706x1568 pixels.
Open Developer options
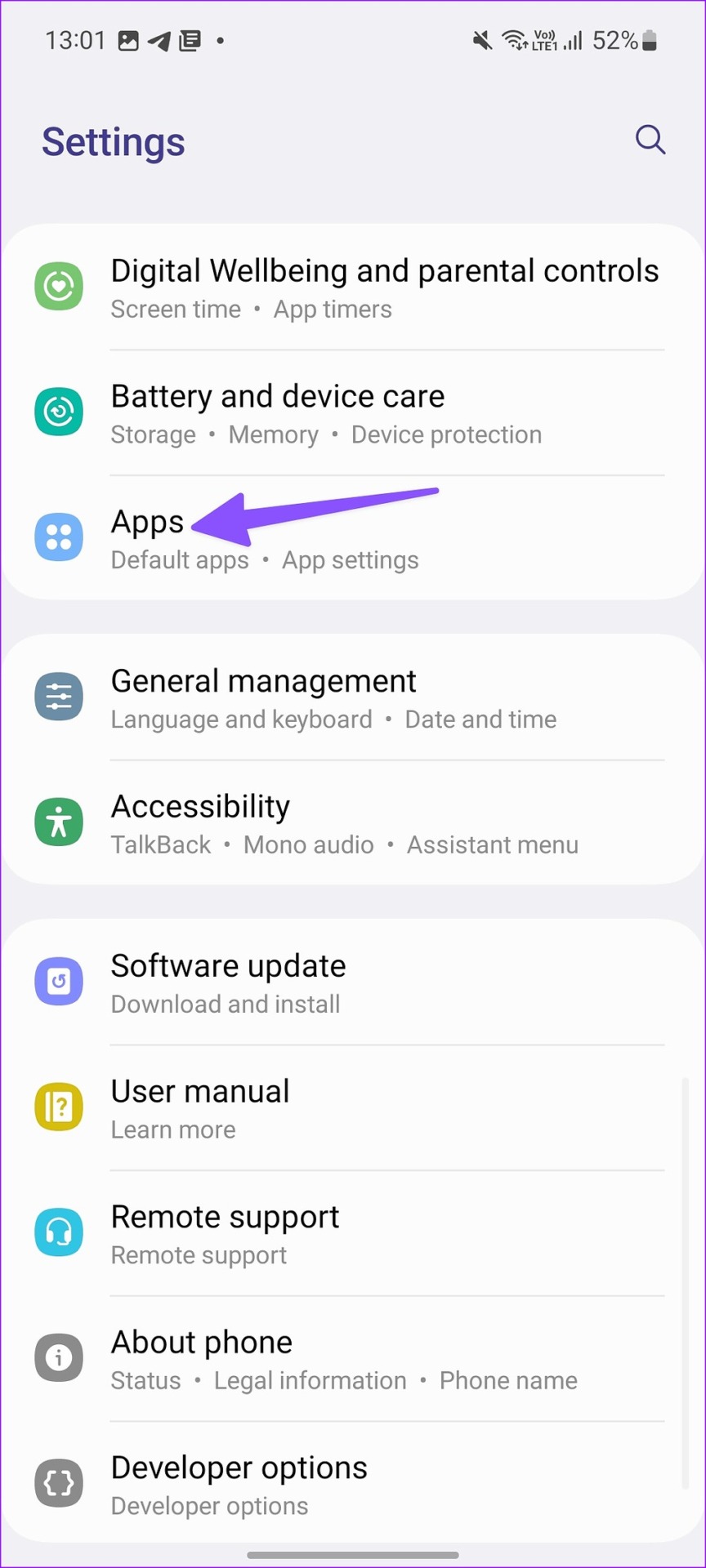point(353,1483)
